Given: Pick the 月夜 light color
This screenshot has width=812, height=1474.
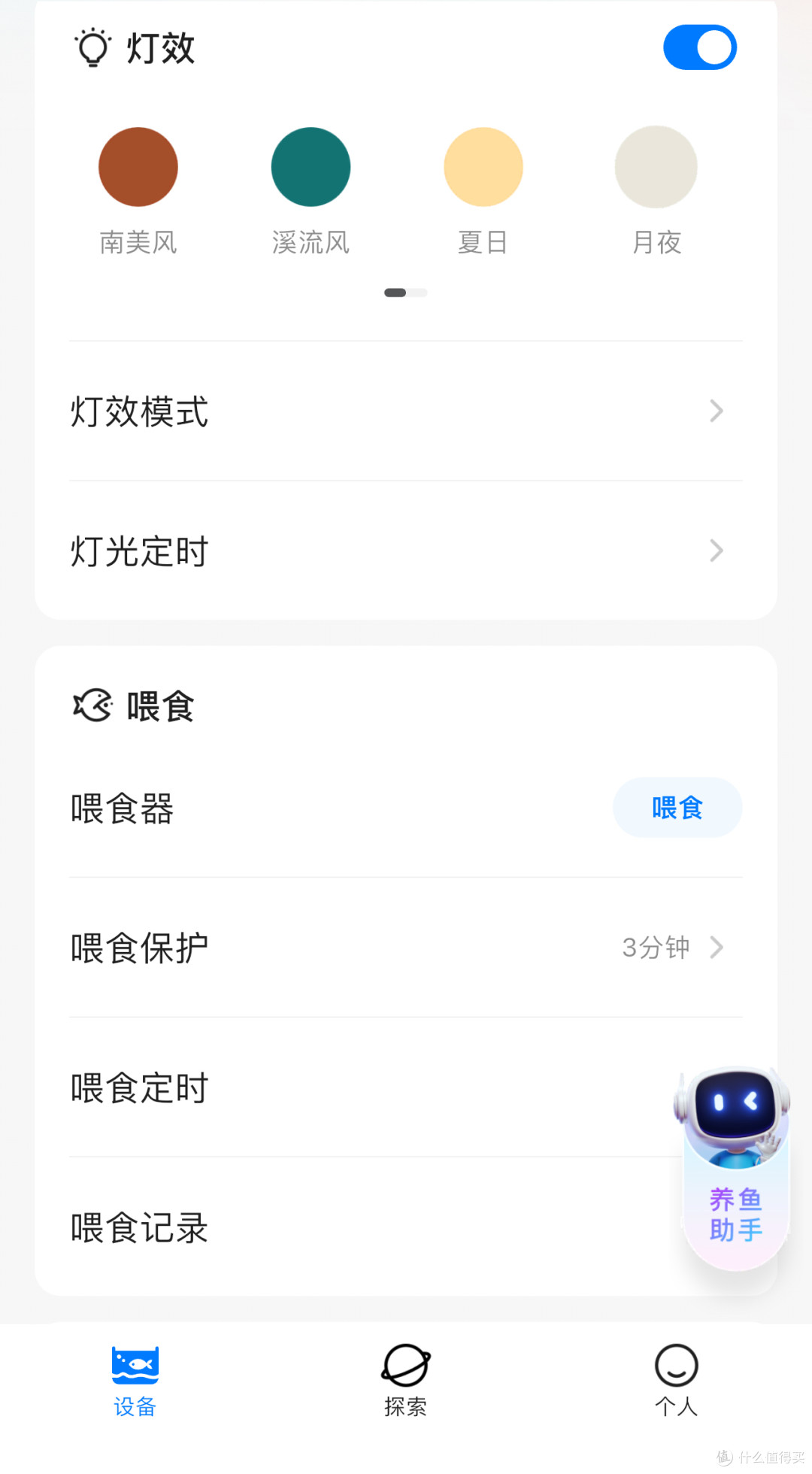Looking at the screenshot, I should (x=656, y=167).
